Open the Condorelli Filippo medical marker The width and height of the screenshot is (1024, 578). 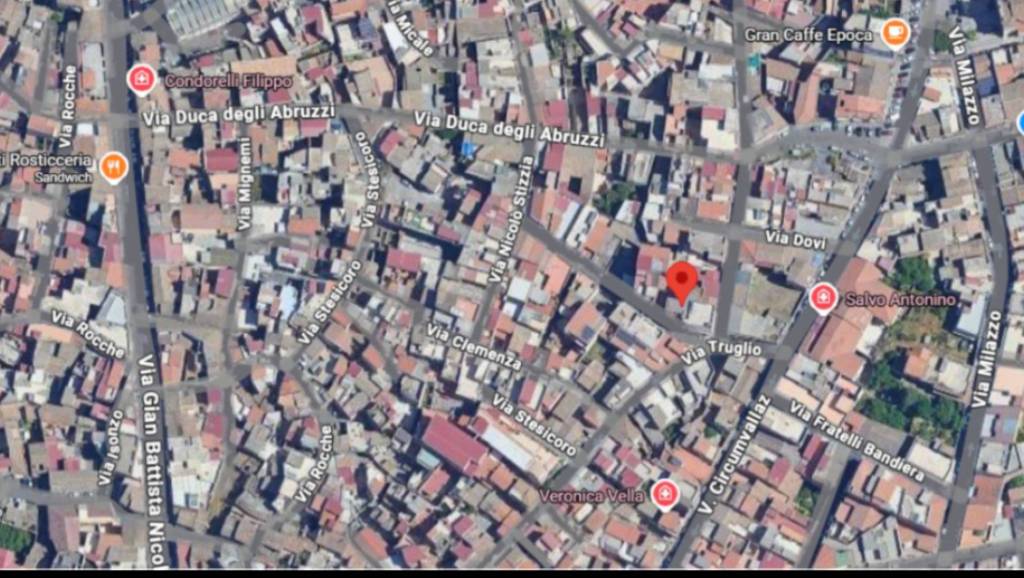[x=142, y=78]
